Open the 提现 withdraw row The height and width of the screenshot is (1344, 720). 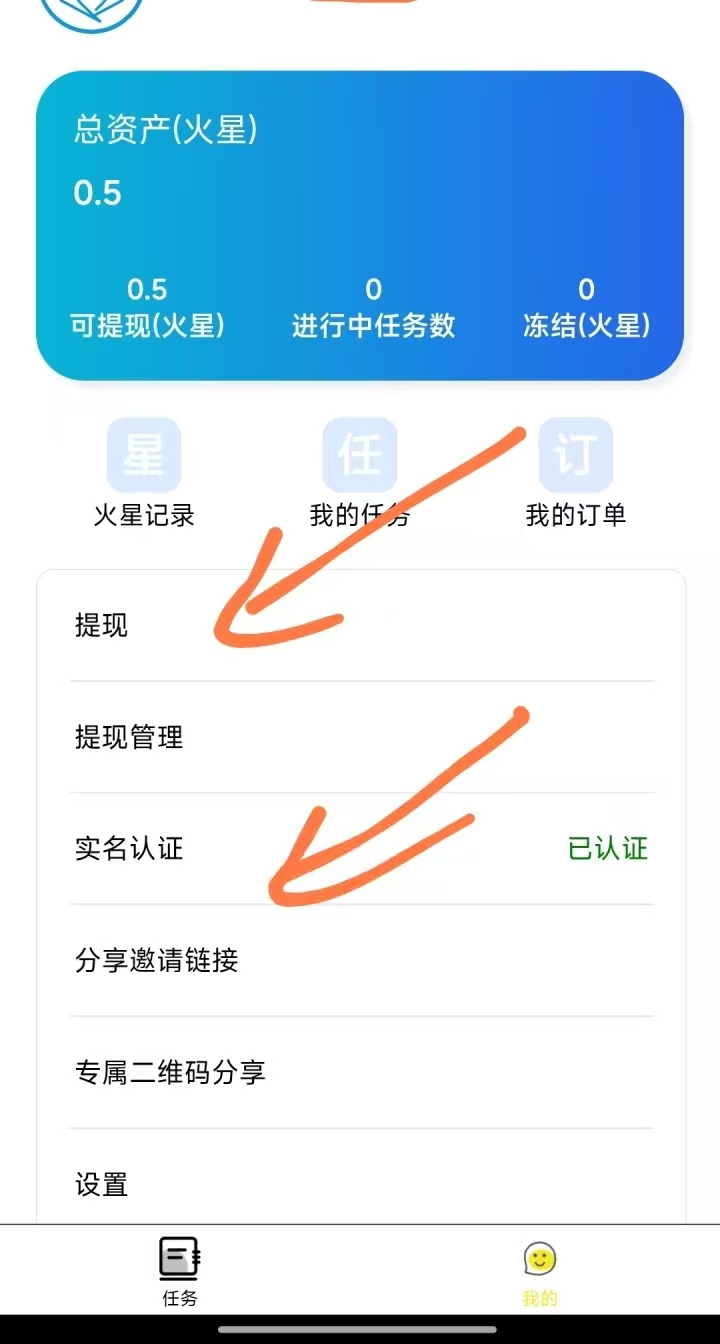tap(360, 627)
